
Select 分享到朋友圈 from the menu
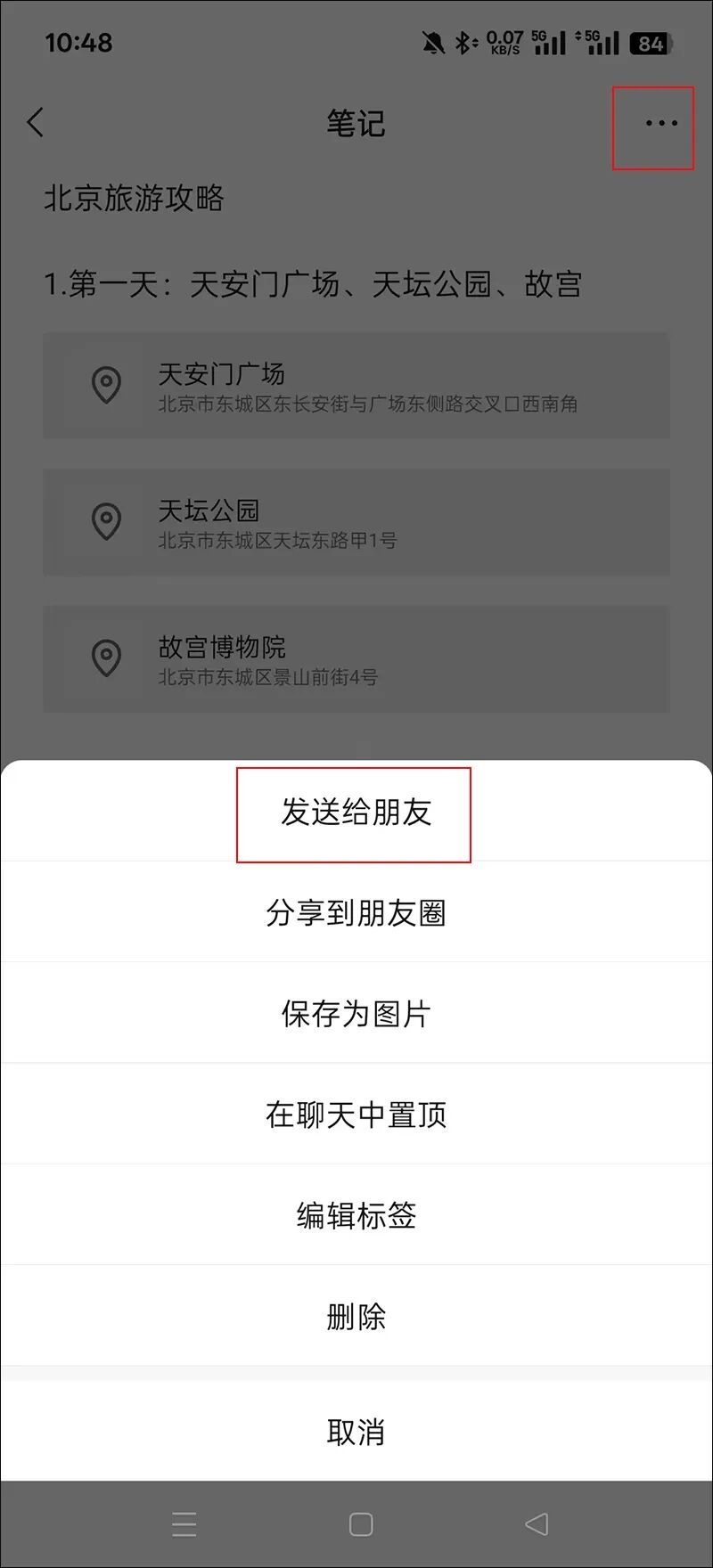[x=356, y=912]
